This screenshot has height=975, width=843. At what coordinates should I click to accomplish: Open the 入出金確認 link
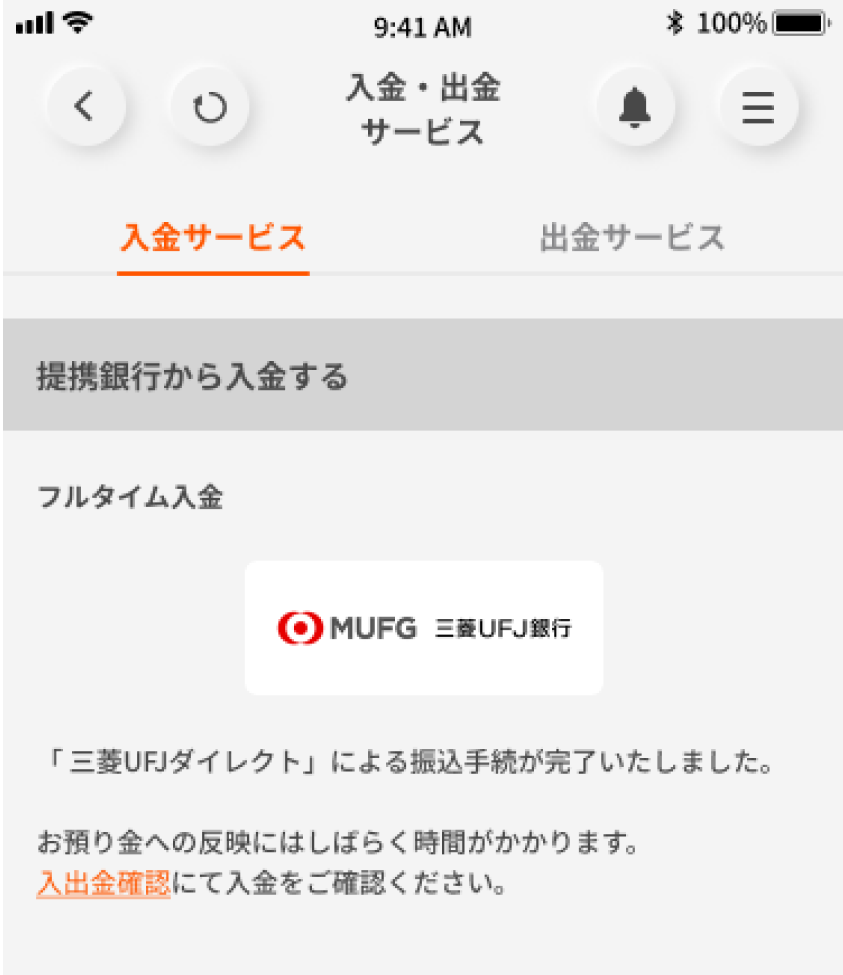click(104, 884)
